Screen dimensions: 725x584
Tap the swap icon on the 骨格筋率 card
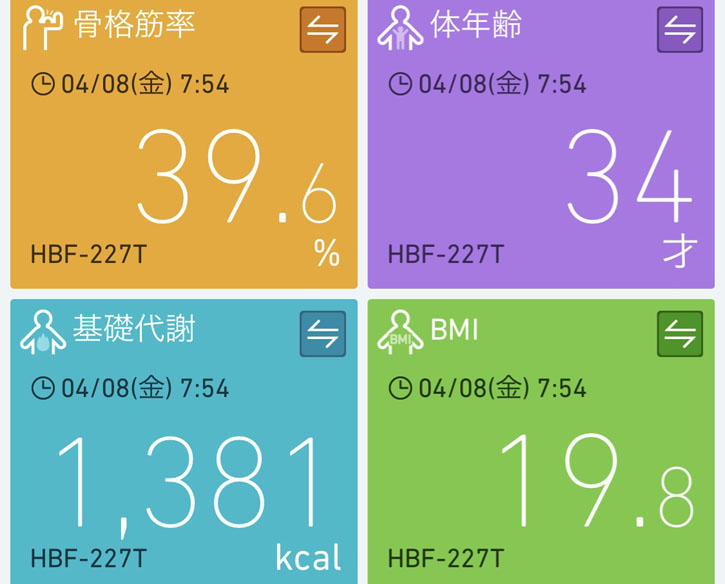(x=322, y=30)
